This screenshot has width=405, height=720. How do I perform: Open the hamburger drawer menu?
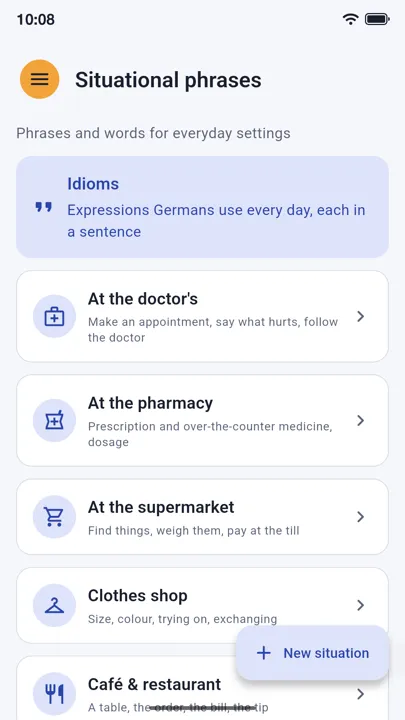tap(39, 79)
